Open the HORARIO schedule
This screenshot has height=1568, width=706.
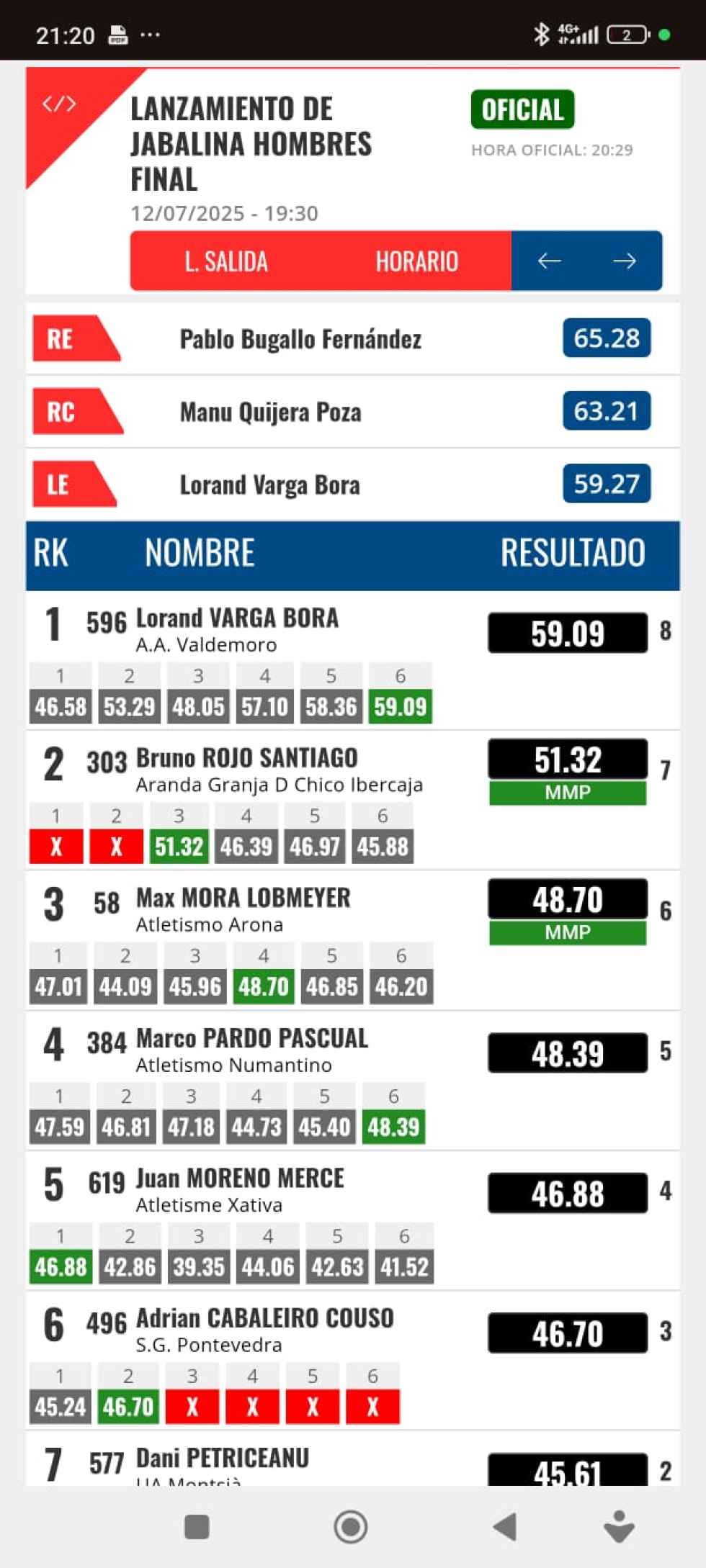coord(416,261)
